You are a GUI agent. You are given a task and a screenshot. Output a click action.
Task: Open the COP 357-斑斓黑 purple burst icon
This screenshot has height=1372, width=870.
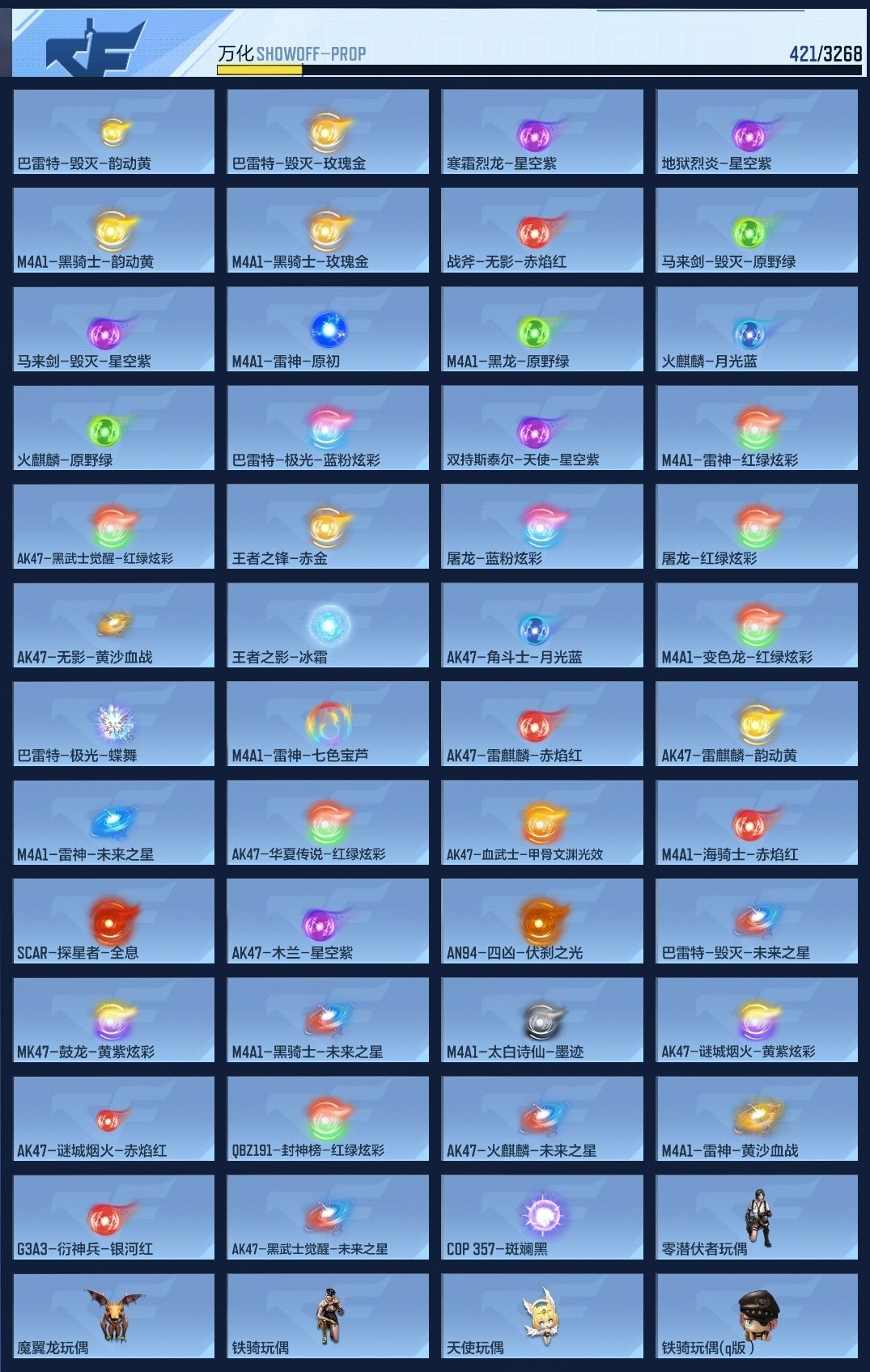coord(542,1218)
